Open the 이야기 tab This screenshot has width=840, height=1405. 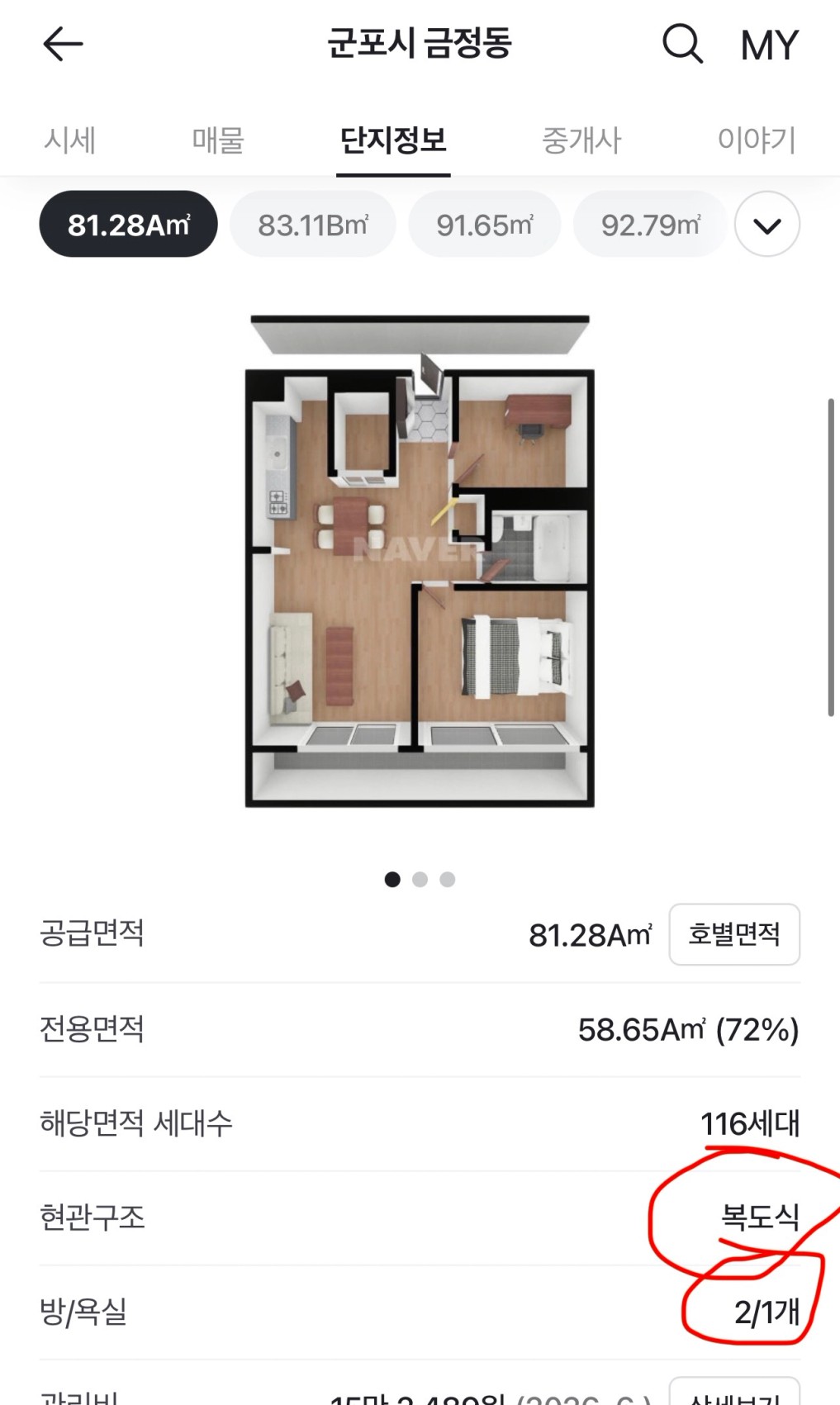pyautogui.click(x=757, y=140)
